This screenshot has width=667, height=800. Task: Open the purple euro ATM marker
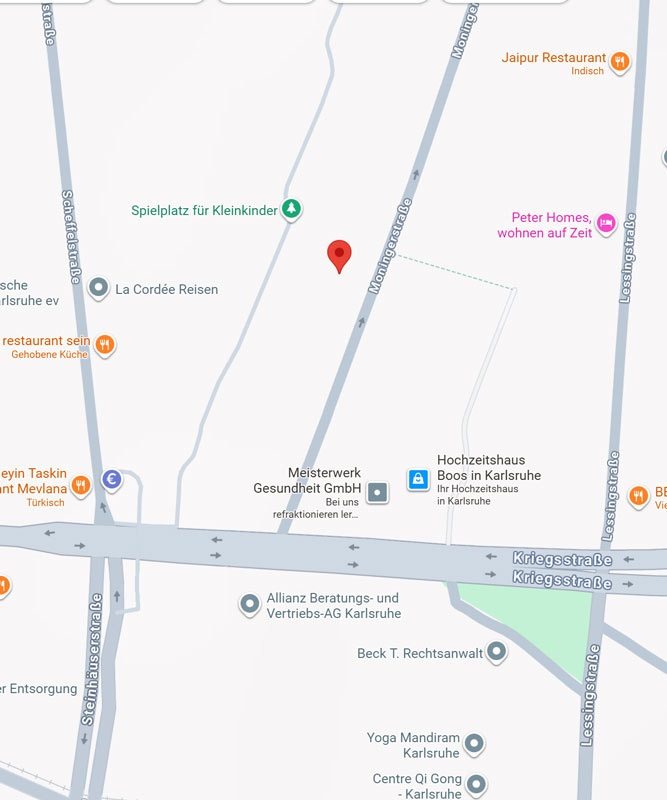[x=113, y=480]
